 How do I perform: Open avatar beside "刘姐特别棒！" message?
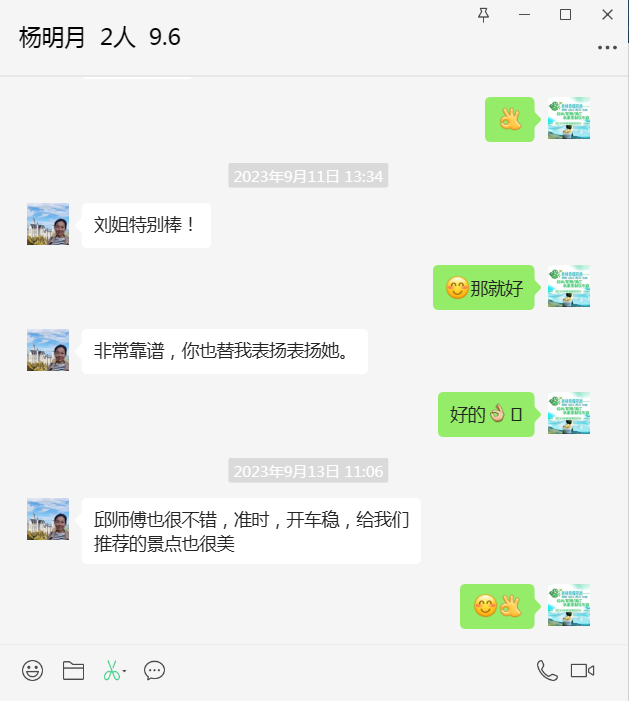coord(48,224)
